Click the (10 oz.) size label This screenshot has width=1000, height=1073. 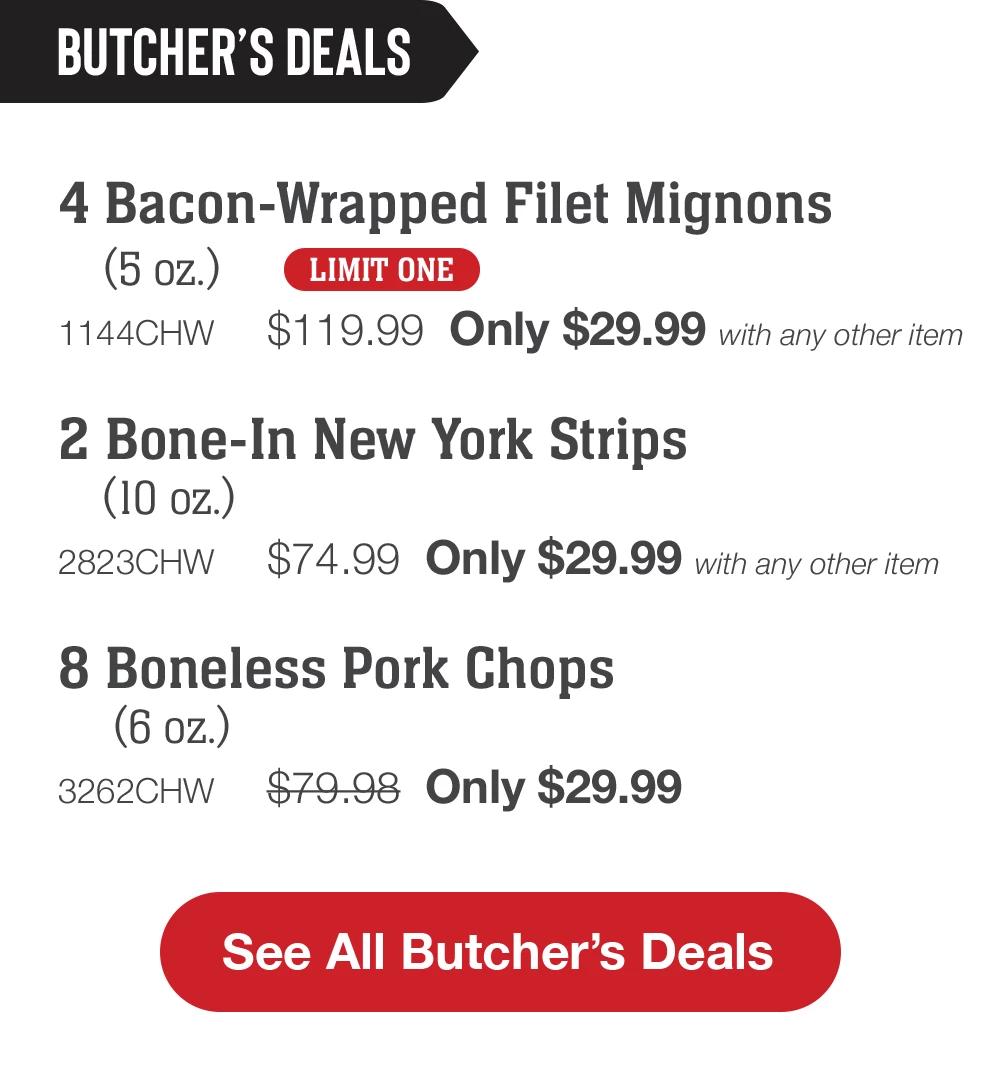point(170,494)
